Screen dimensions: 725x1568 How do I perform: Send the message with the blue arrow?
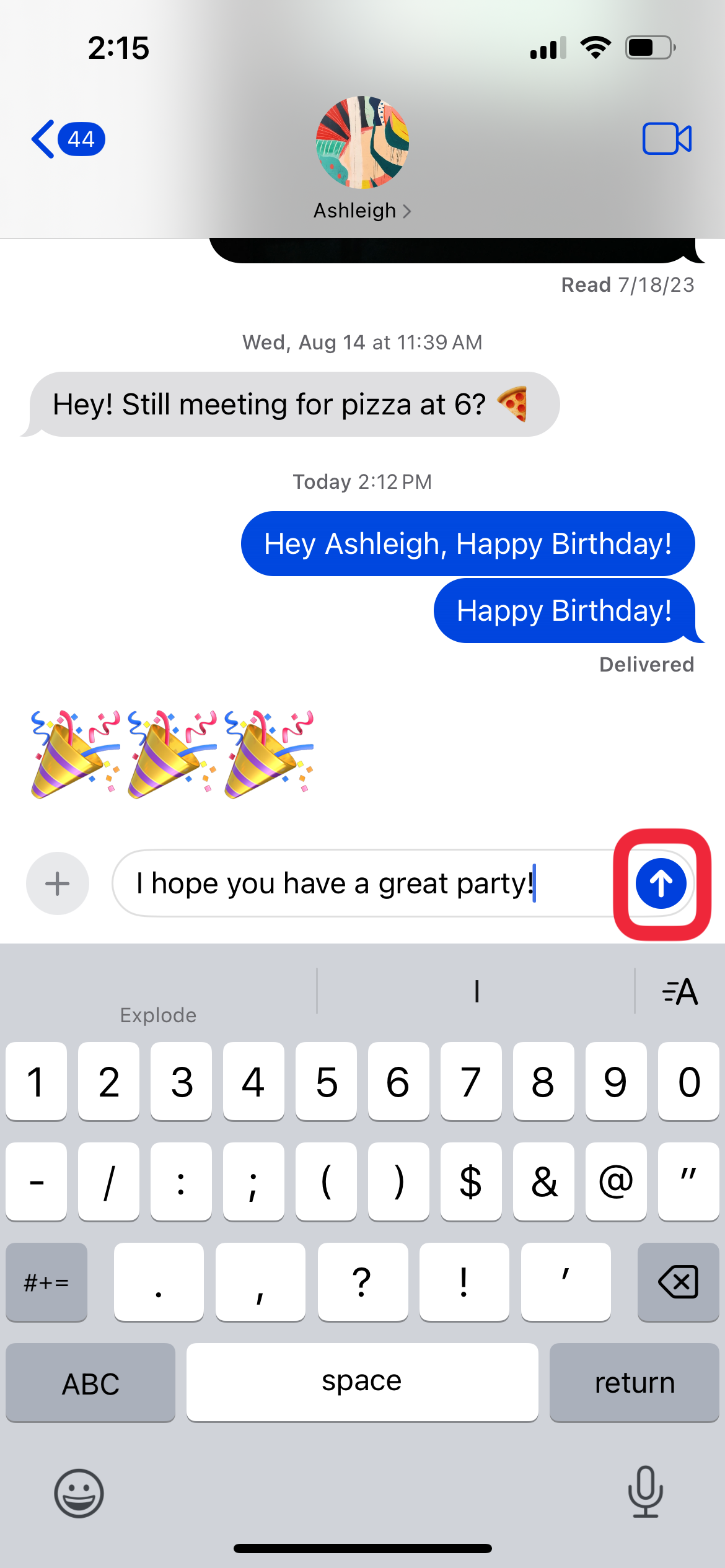pyautogui.click(x=661, y=883)
